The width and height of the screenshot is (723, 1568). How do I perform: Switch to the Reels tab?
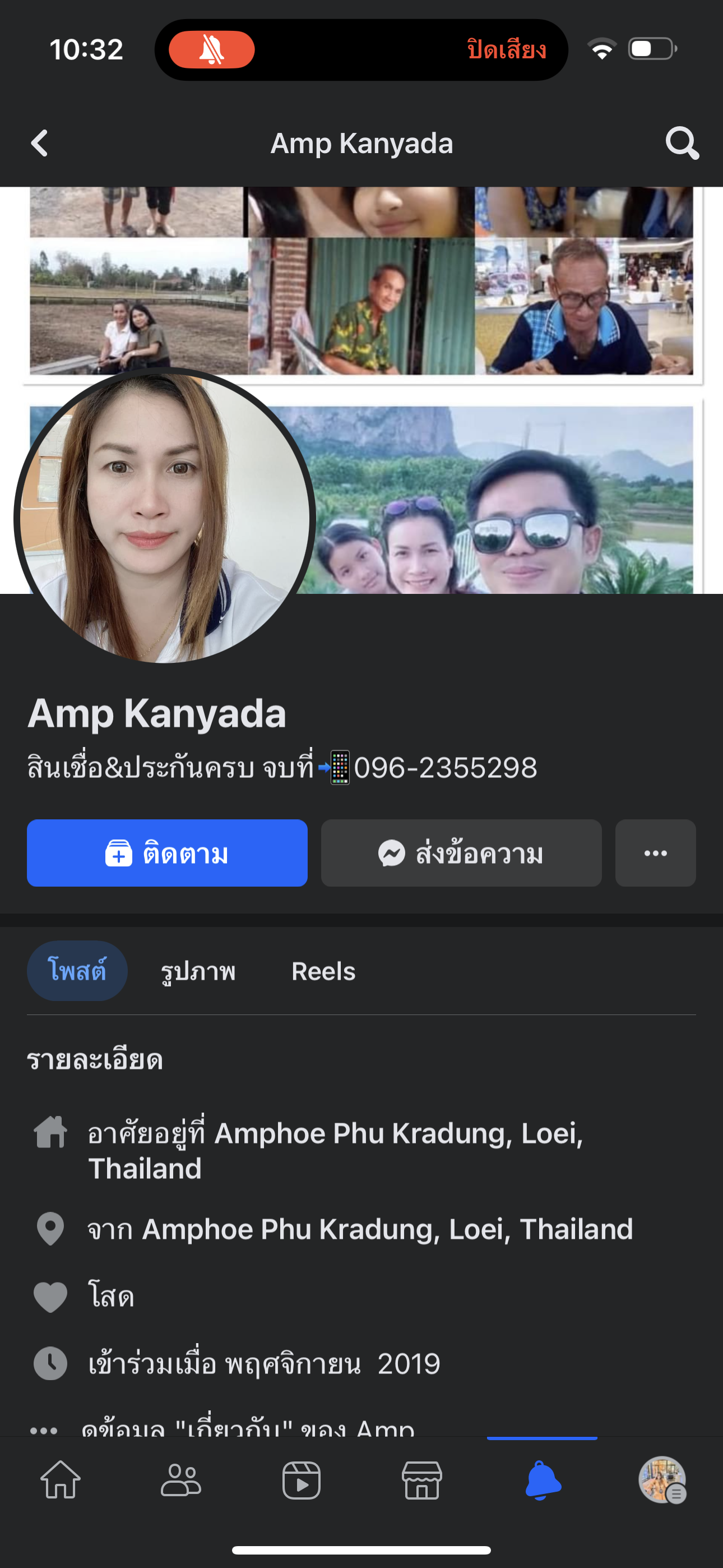pyautogui.click(x=323, y=971)
